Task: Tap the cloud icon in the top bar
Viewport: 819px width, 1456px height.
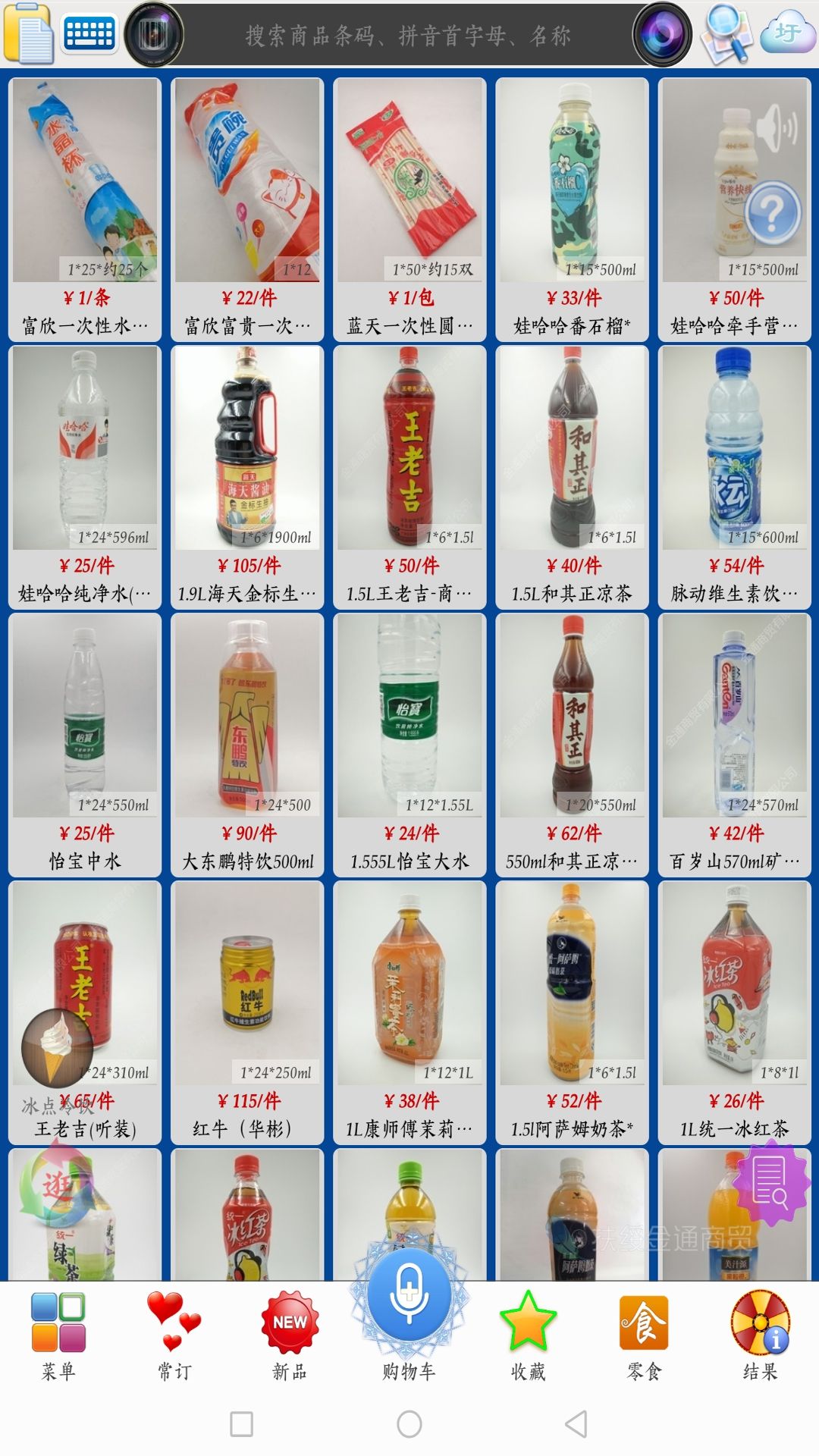Action: pyautogui.click(x=788, y=33)
